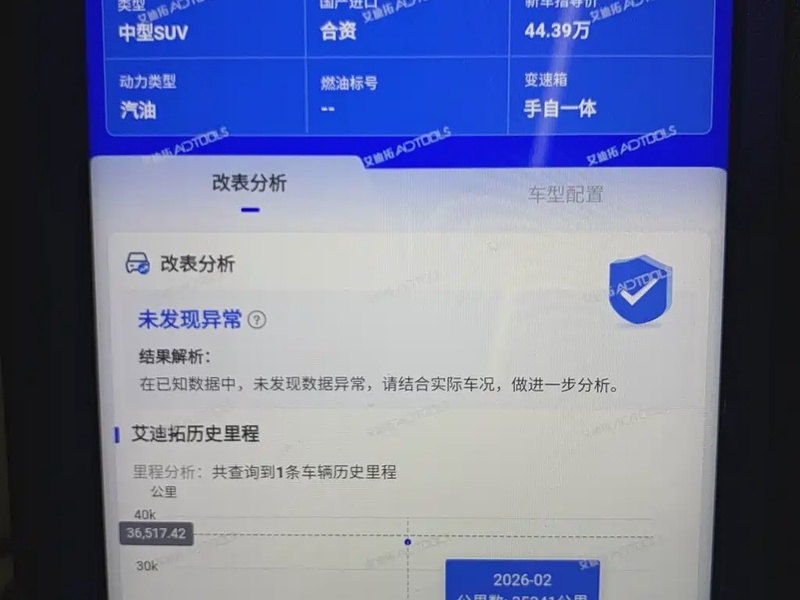This screenshot has width=800, height=600.
Task: Tap the 2026-02 data point on the mileage chart
Action: point(407,542)
